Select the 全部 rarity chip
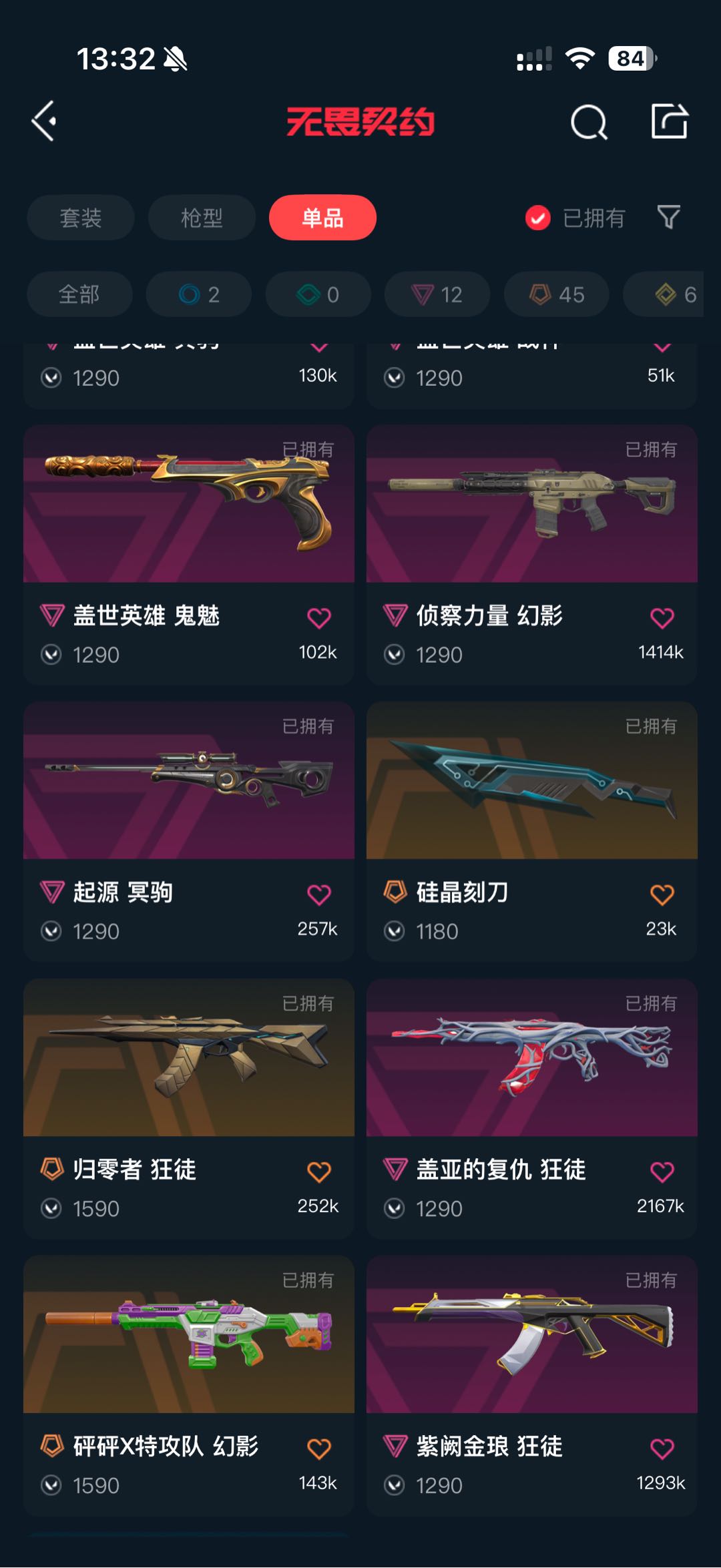 click(x=79, y=294)
